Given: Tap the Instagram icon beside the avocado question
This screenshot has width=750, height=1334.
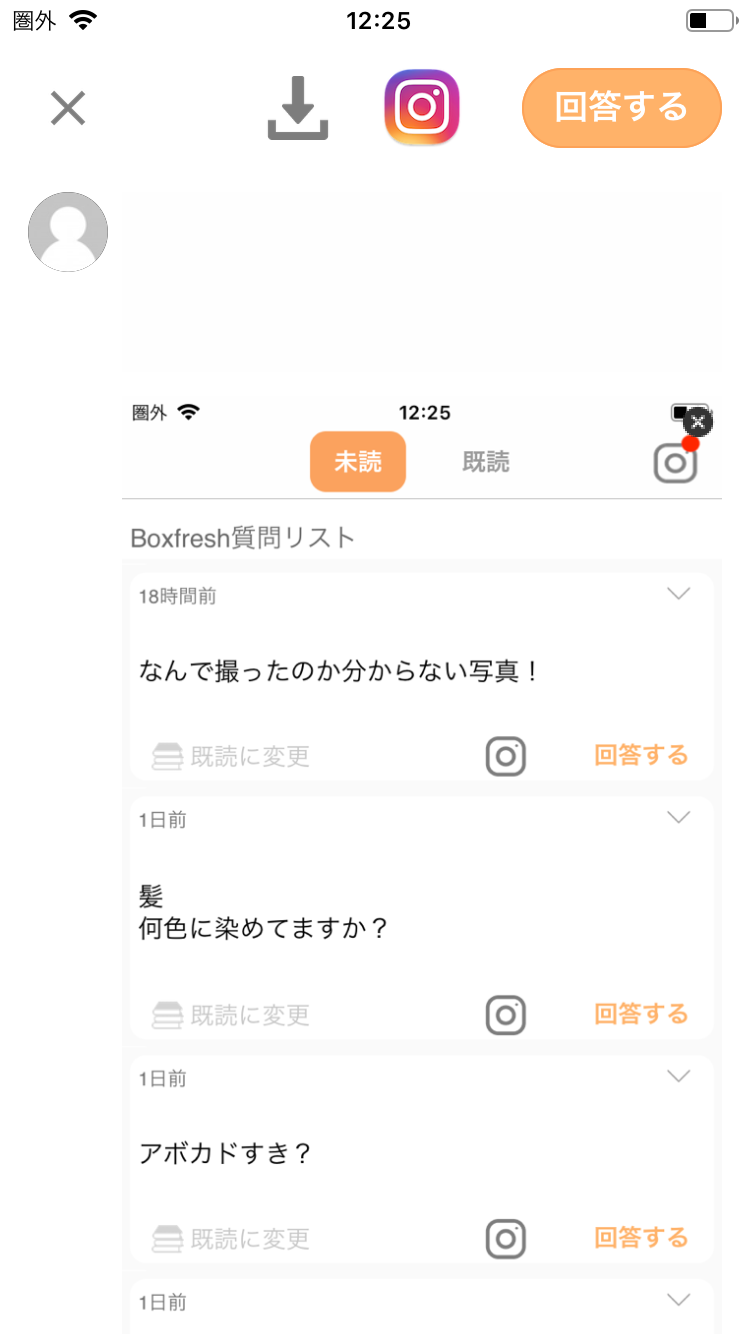Looking at the screenshot, I should [505, 1238].
